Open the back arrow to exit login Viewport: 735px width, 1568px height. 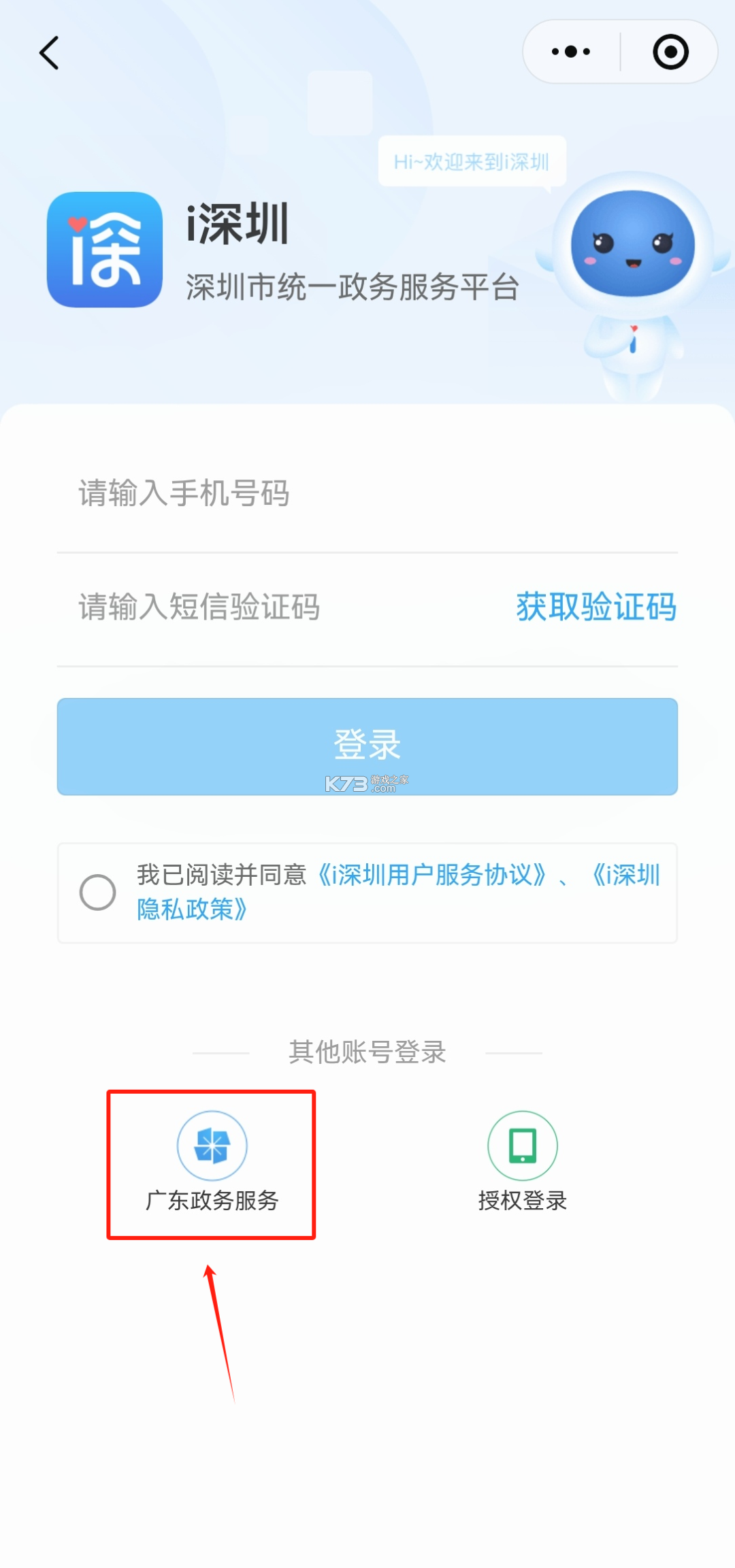pos(48,53)
